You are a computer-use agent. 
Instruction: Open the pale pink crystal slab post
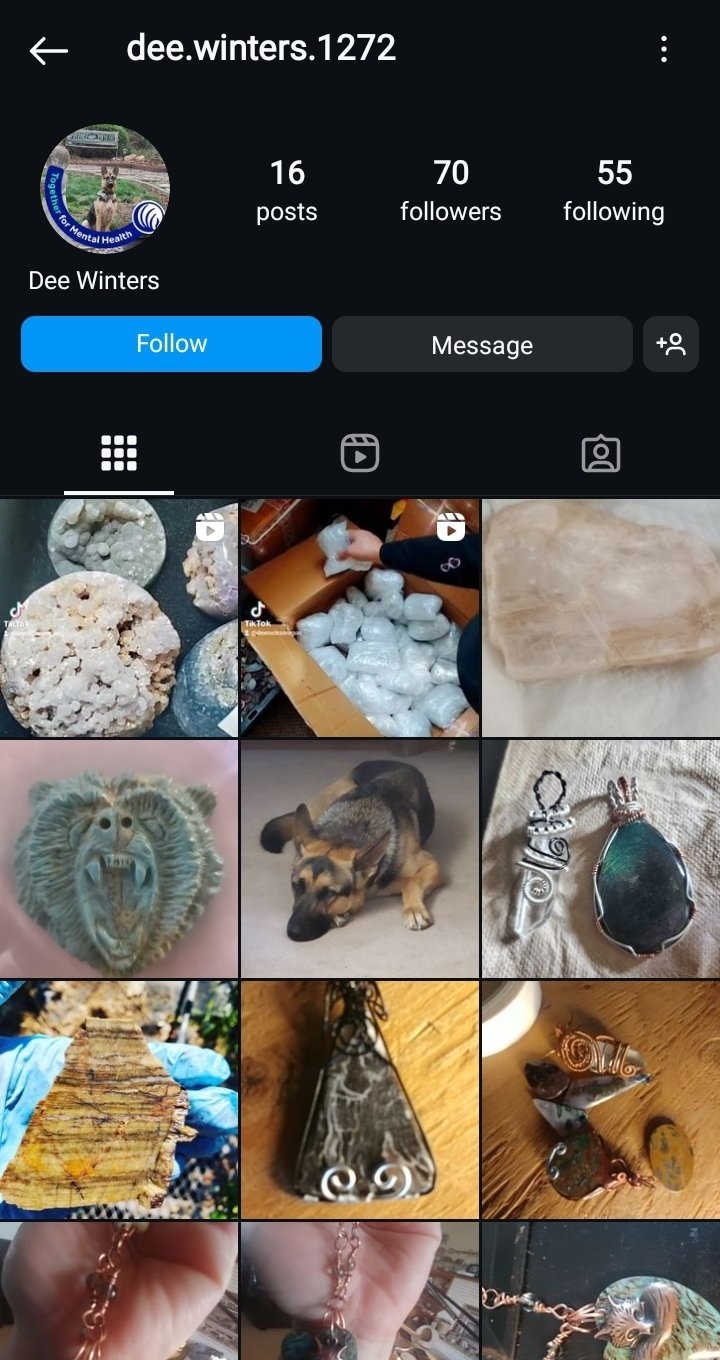click(601, 618)
